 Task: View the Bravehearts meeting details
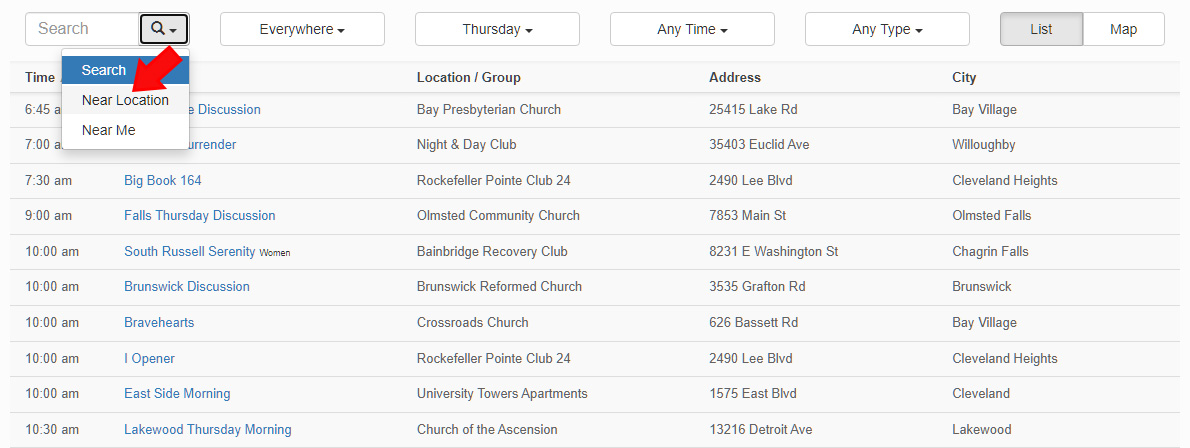click(159, 322)
